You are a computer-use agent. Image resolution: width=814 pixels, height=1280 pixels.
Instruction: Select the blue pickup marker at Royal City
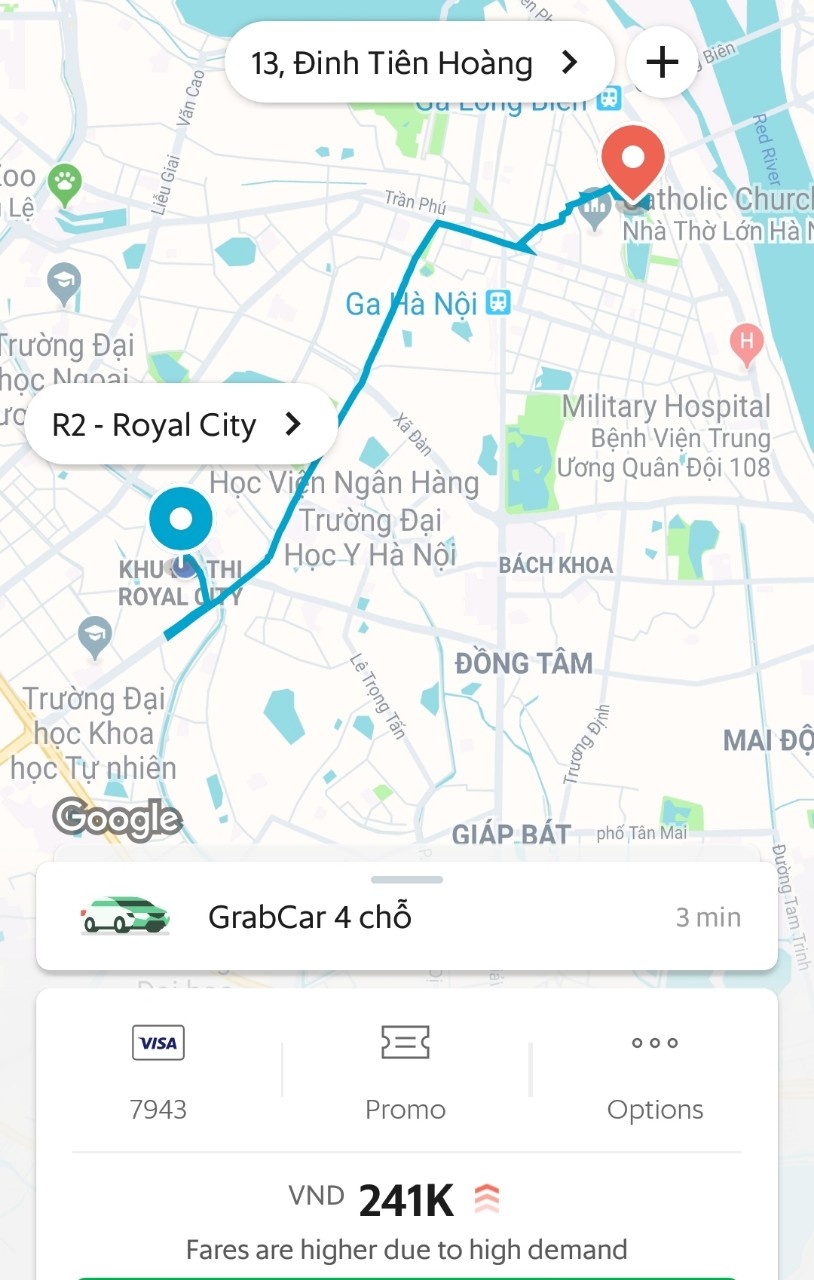[x=180, y=518]
